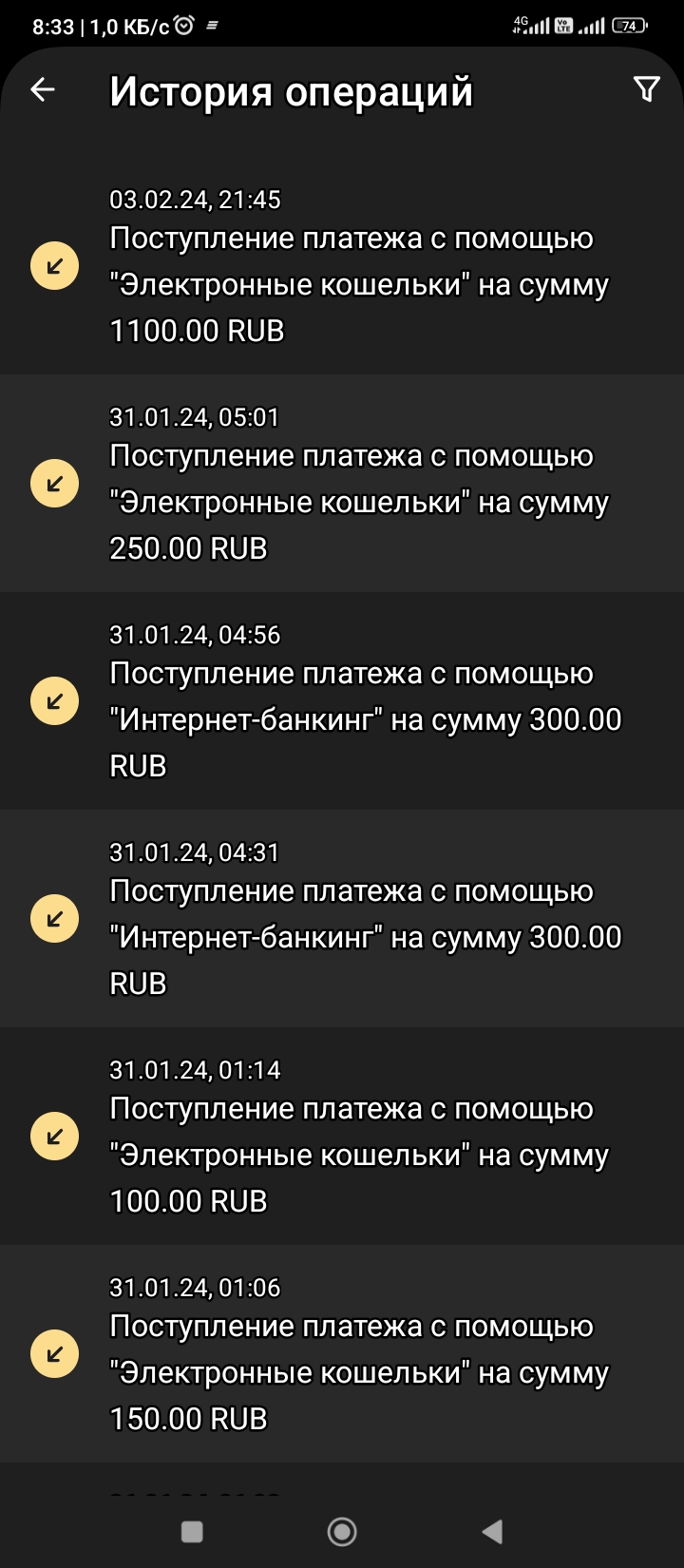Tap the system home button
The height and width of the screenshot is (1568, 684).
point(342,1531)
